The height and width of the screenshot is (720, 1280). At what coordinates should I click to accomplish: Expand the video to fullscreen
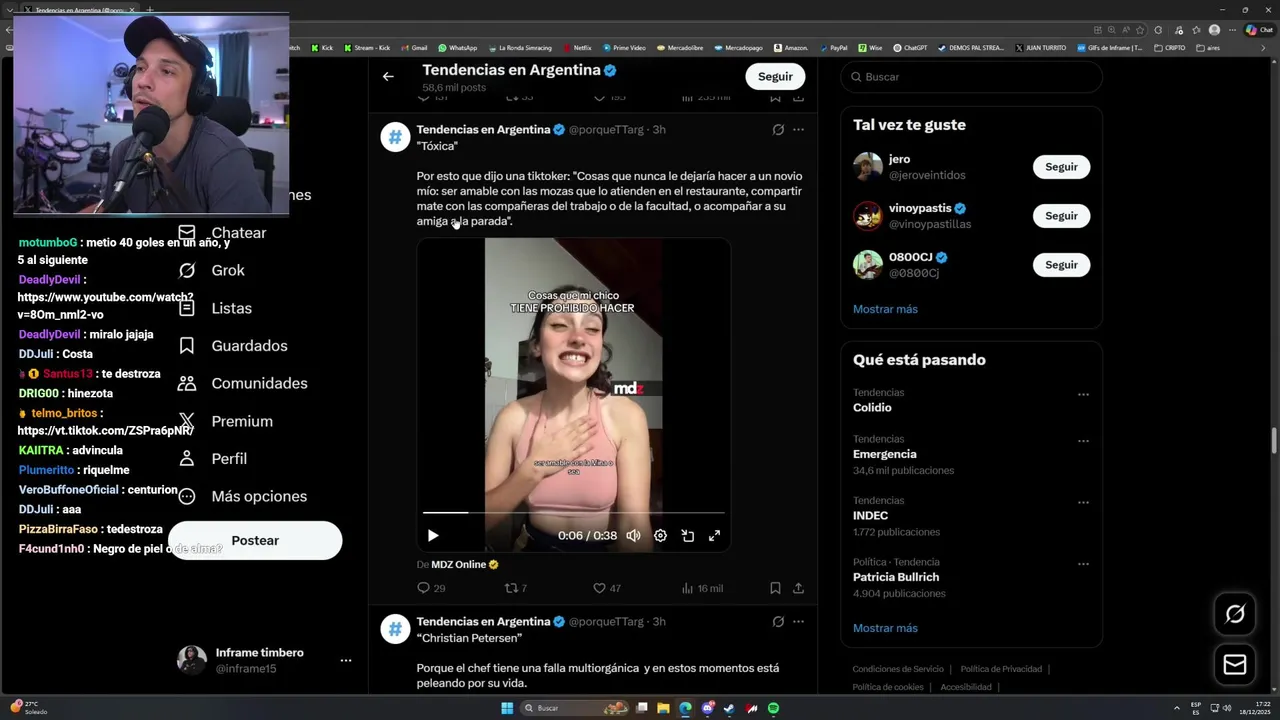pyautogui.click(x=714, y=536)
